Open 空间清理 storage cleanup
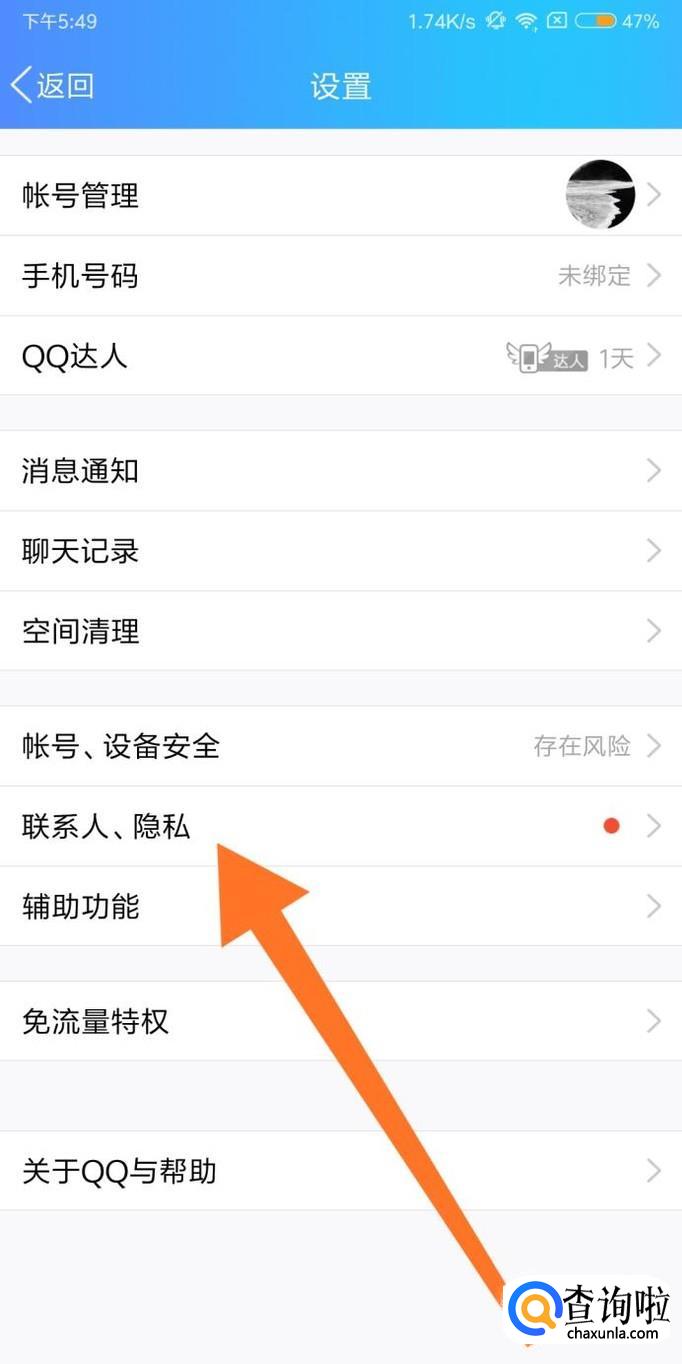682x1364 pixels. click(341, 631)
